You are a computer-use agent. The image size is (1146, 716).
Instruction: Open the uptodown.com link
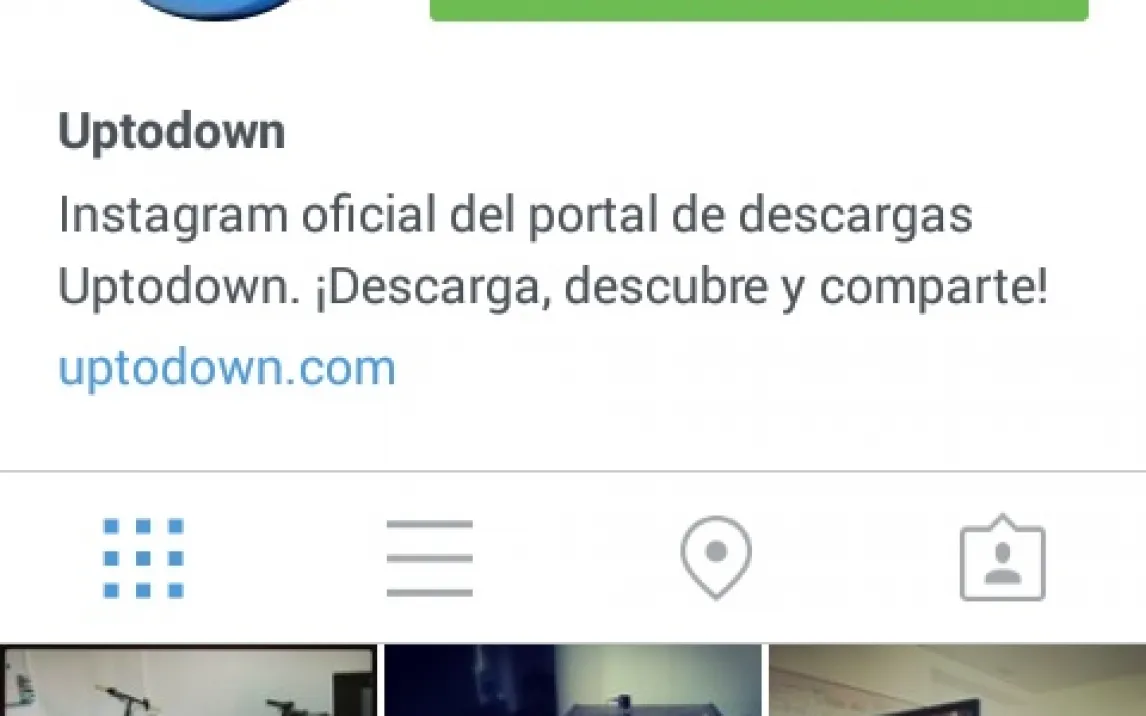(x=227, y=368)
